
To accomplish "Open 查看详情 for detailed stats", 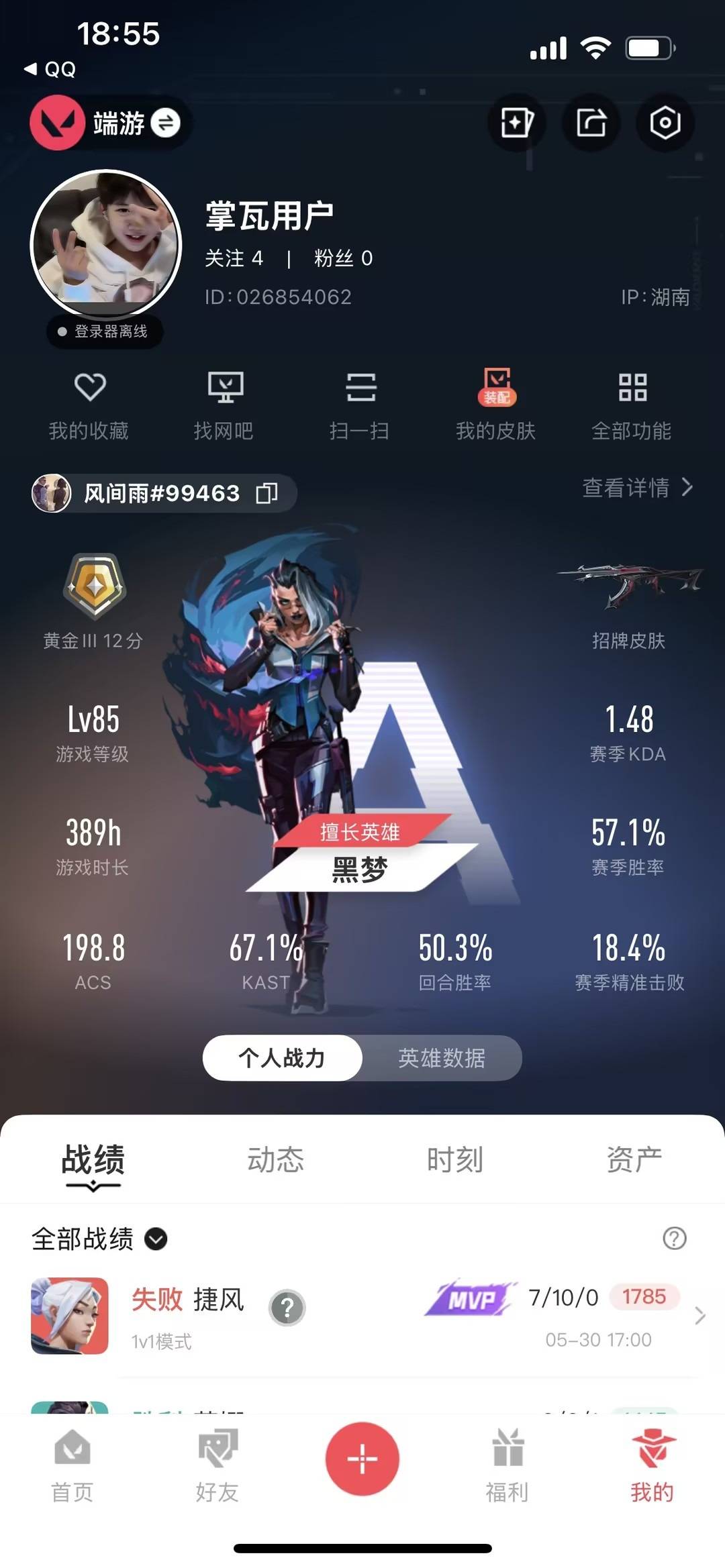I will 638,487.
